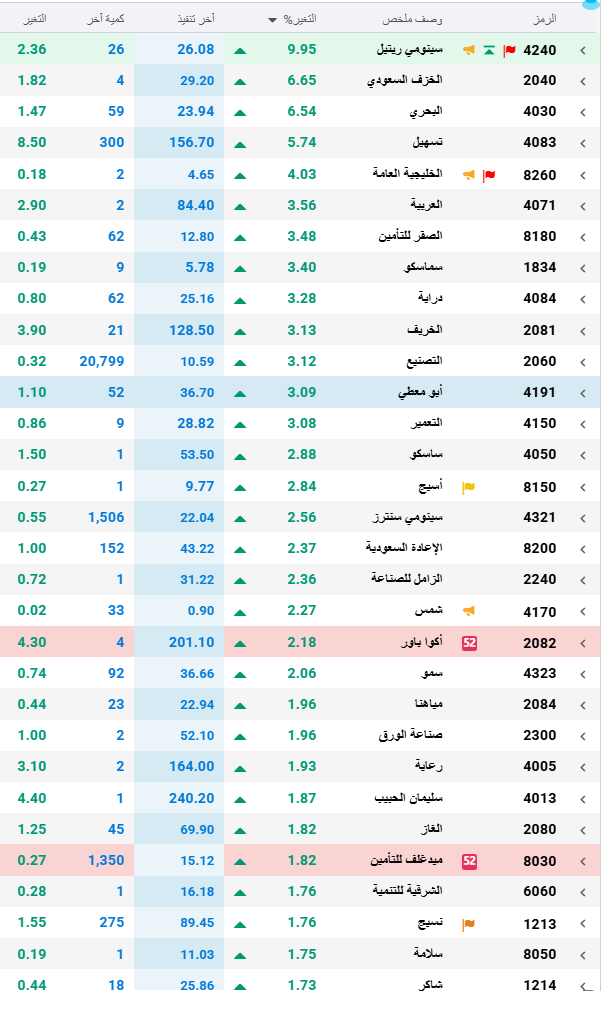601x1010 pixels.
Task: Expand the chevron beside symbol 1213
Action: 583,924
